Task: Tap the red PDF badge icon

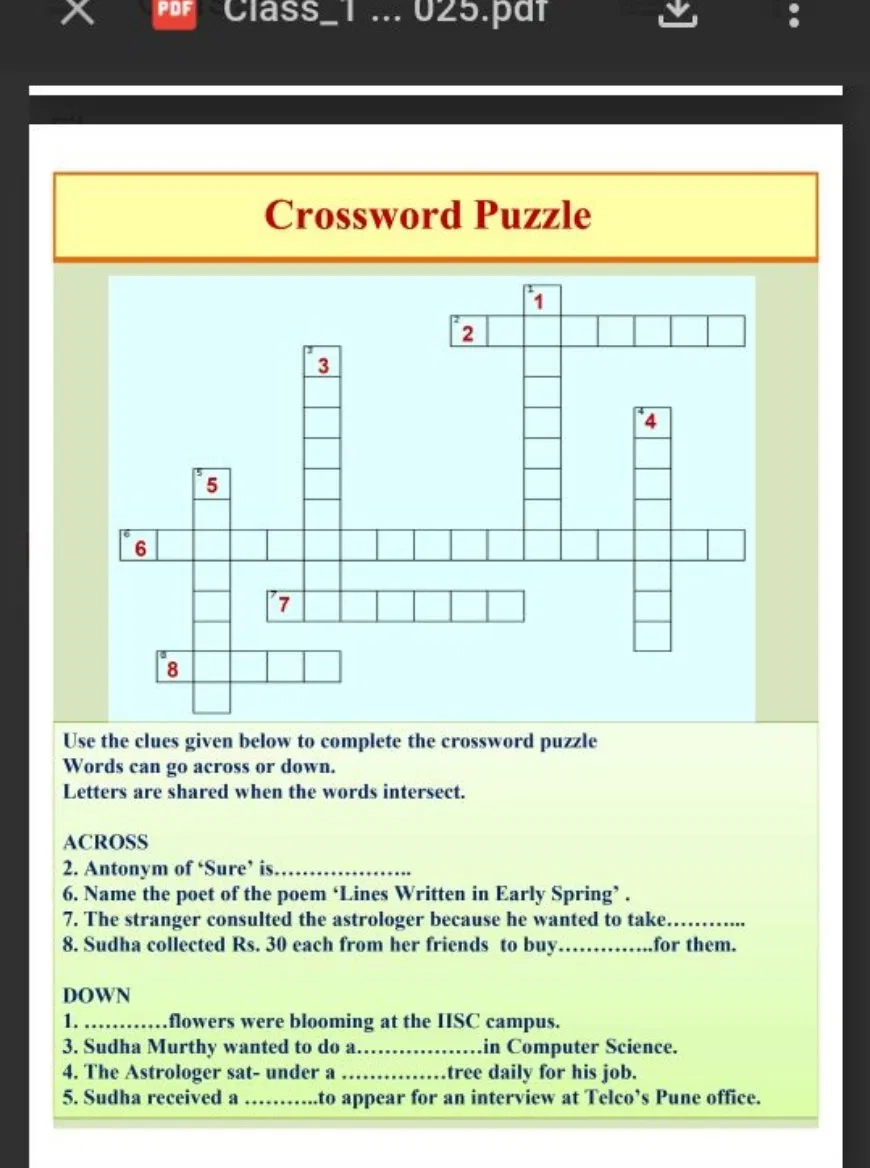Action: tap(174, 12)
